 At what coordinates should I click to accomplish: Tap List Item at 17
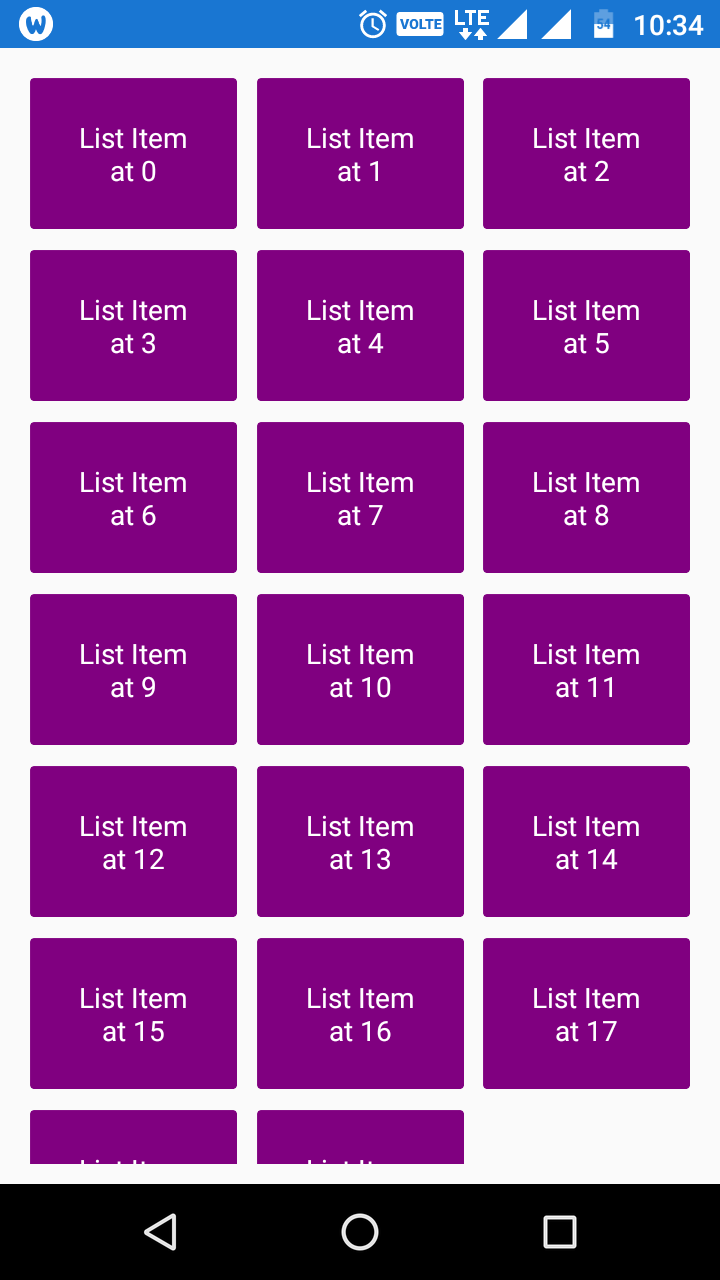coord(586,1013)
